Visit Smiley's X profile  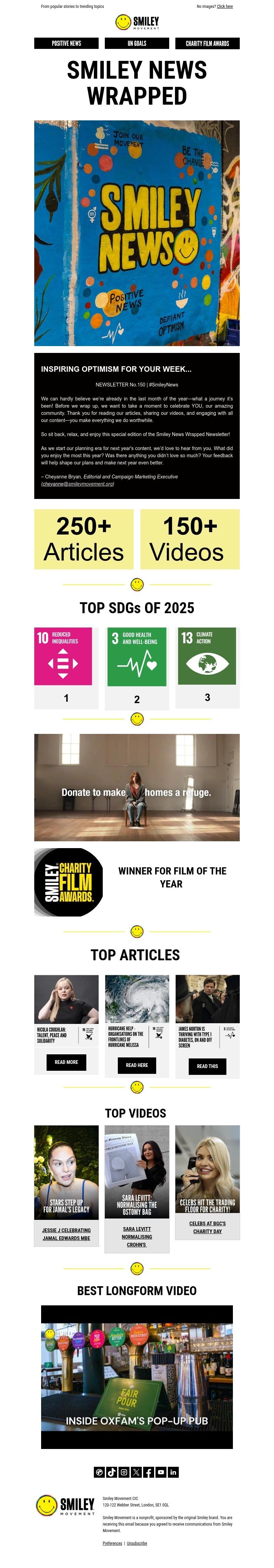click(x=136, y=1472)
